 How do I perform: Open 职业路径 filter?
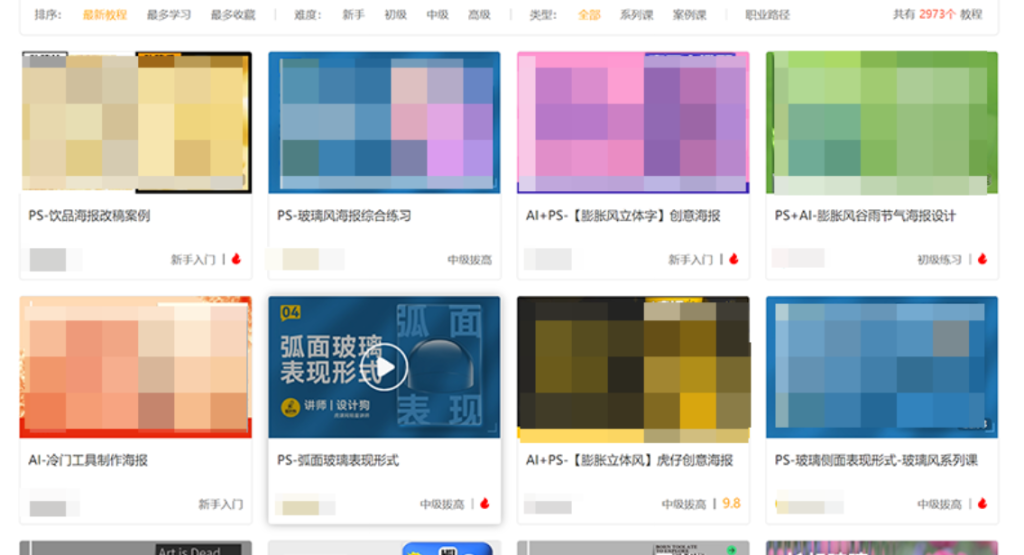(x=767, y=15)
